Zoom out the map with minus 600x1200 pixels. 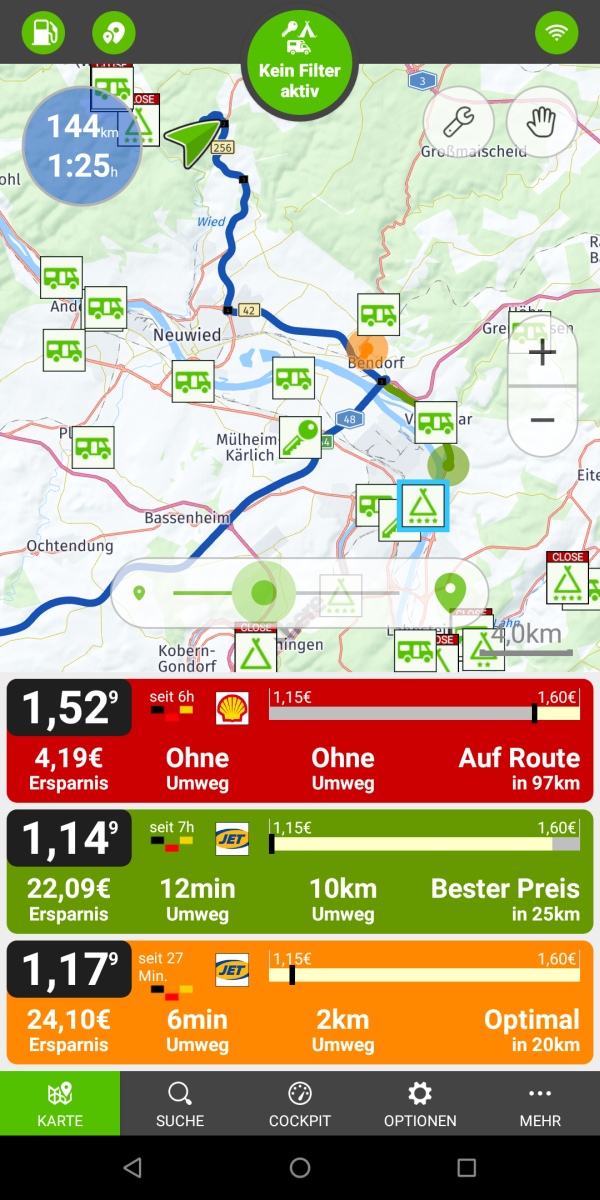point(542,420)
